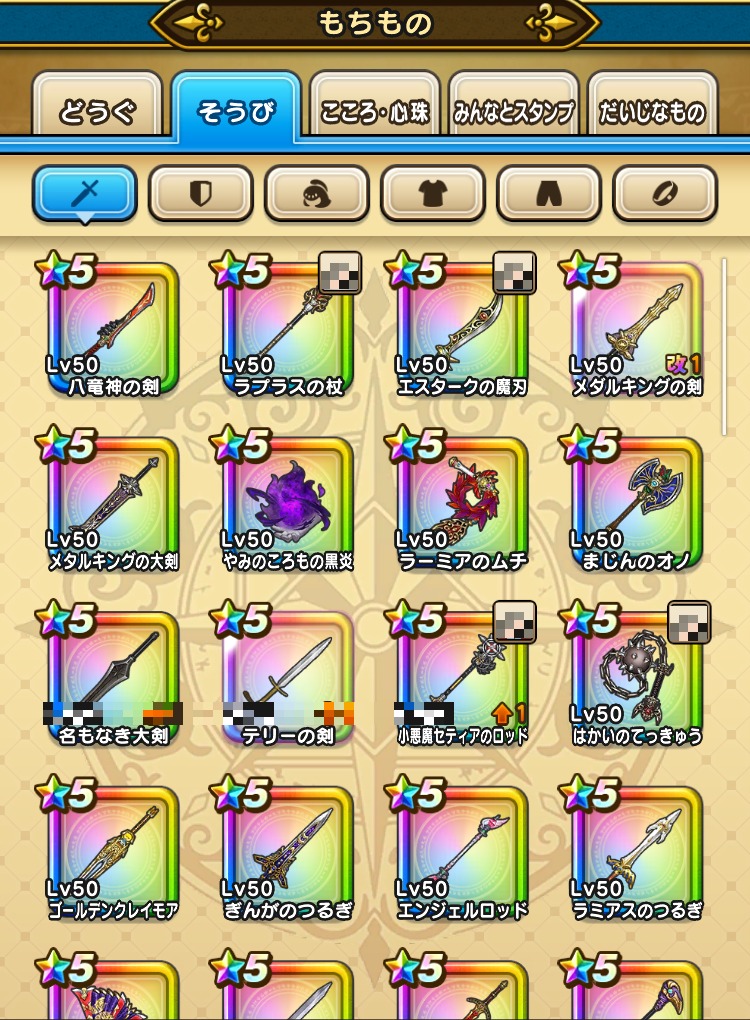
Task: Filter equipment by upper body armor
Action: (433, 193)
